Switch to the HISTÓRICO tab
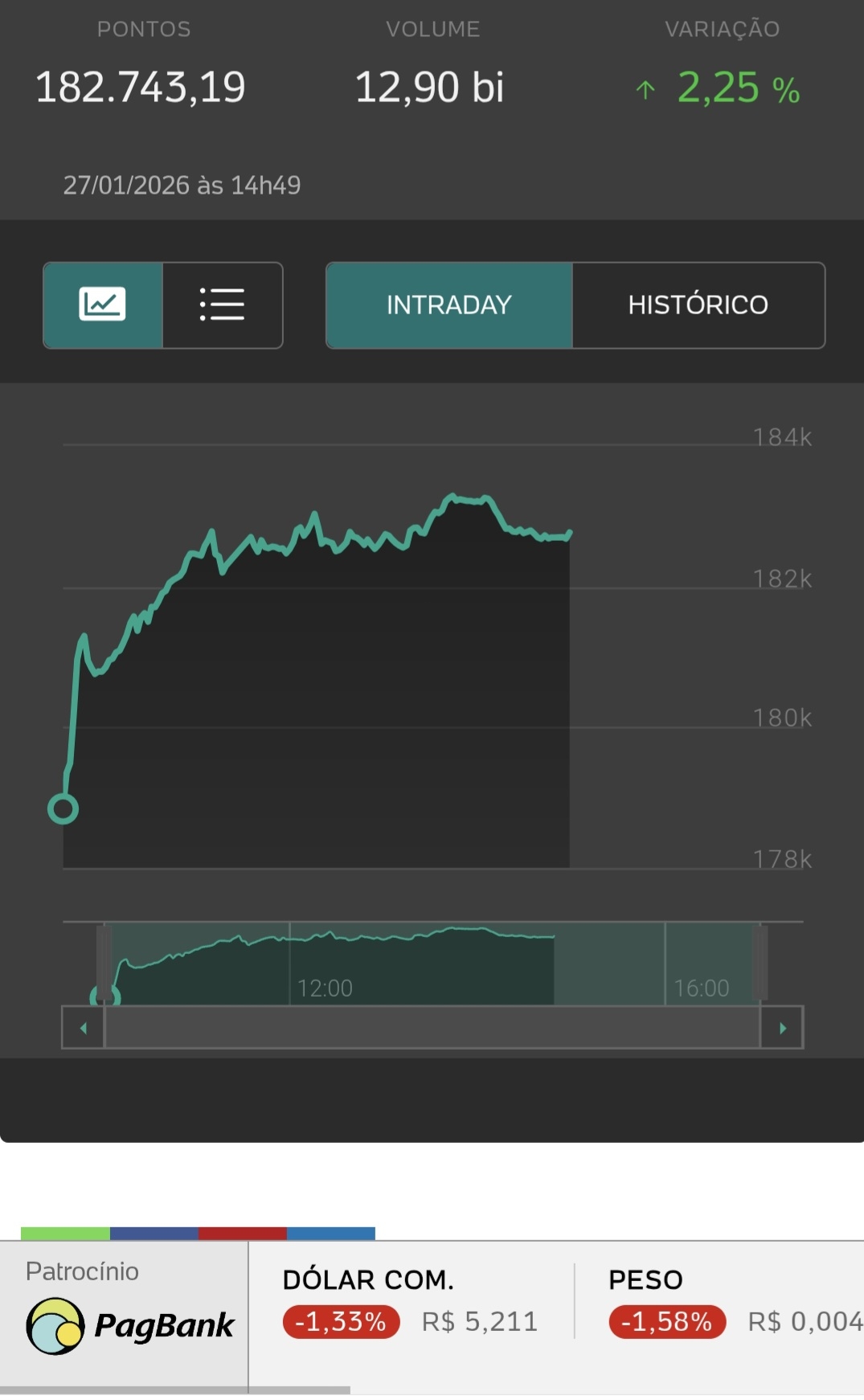 698,305
